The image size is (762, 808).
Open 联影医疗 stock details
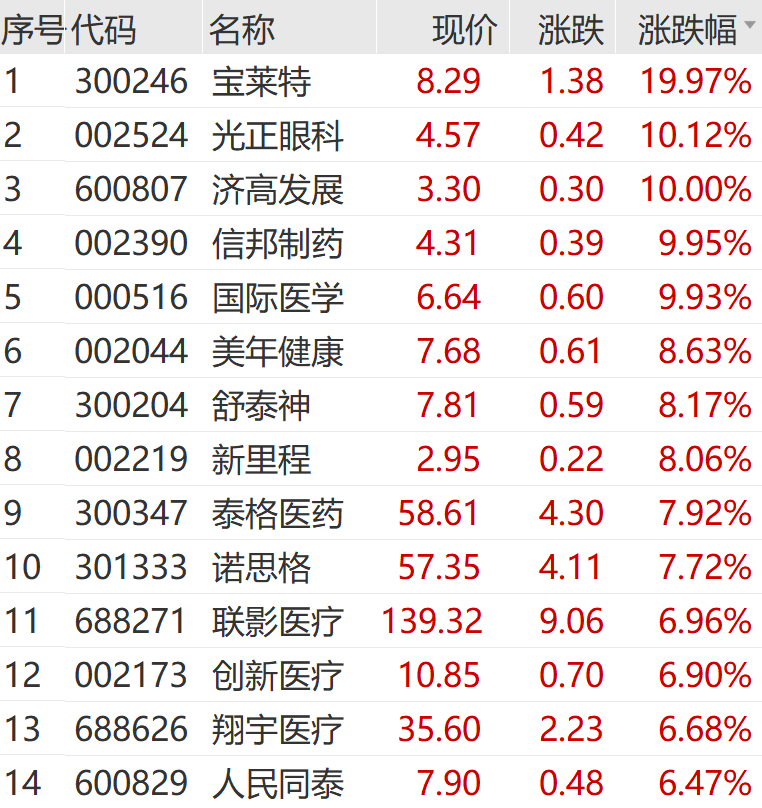pyautogui.click(x=277, y=622)
